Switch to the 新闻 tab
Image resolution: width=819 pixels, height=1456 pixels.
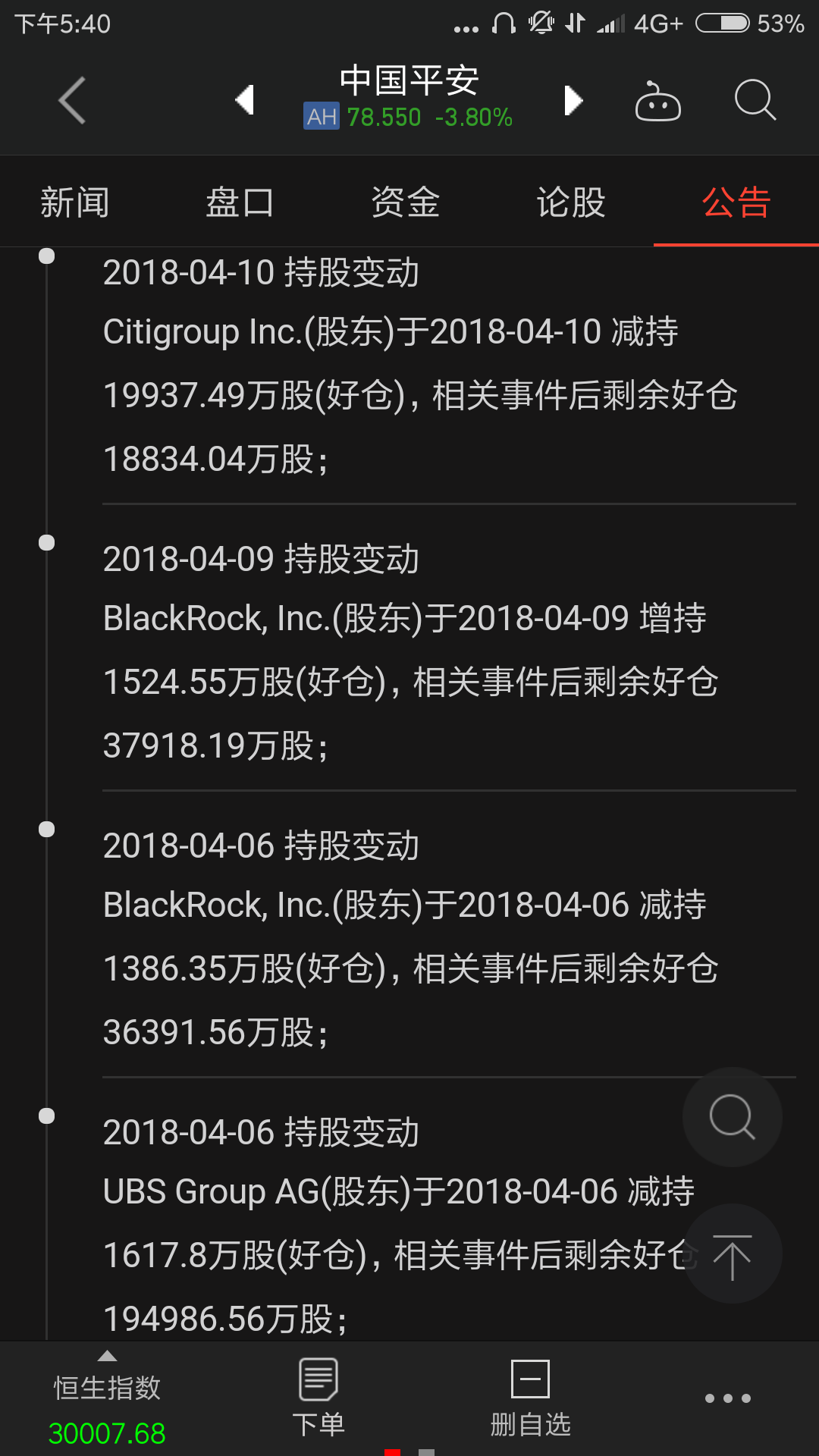coord(74,202)
